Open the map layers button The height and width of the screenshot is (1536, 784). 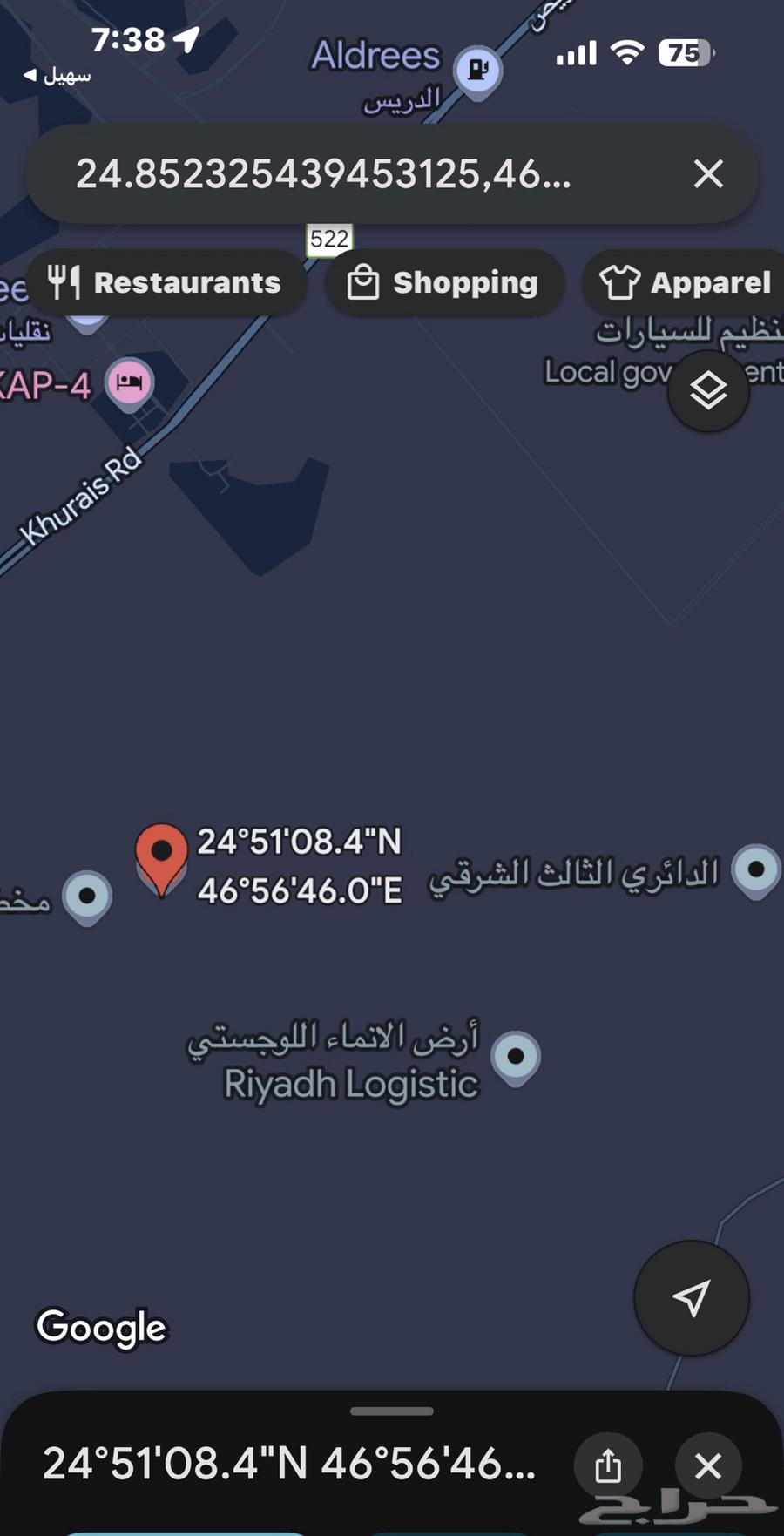tap(708, 390)
